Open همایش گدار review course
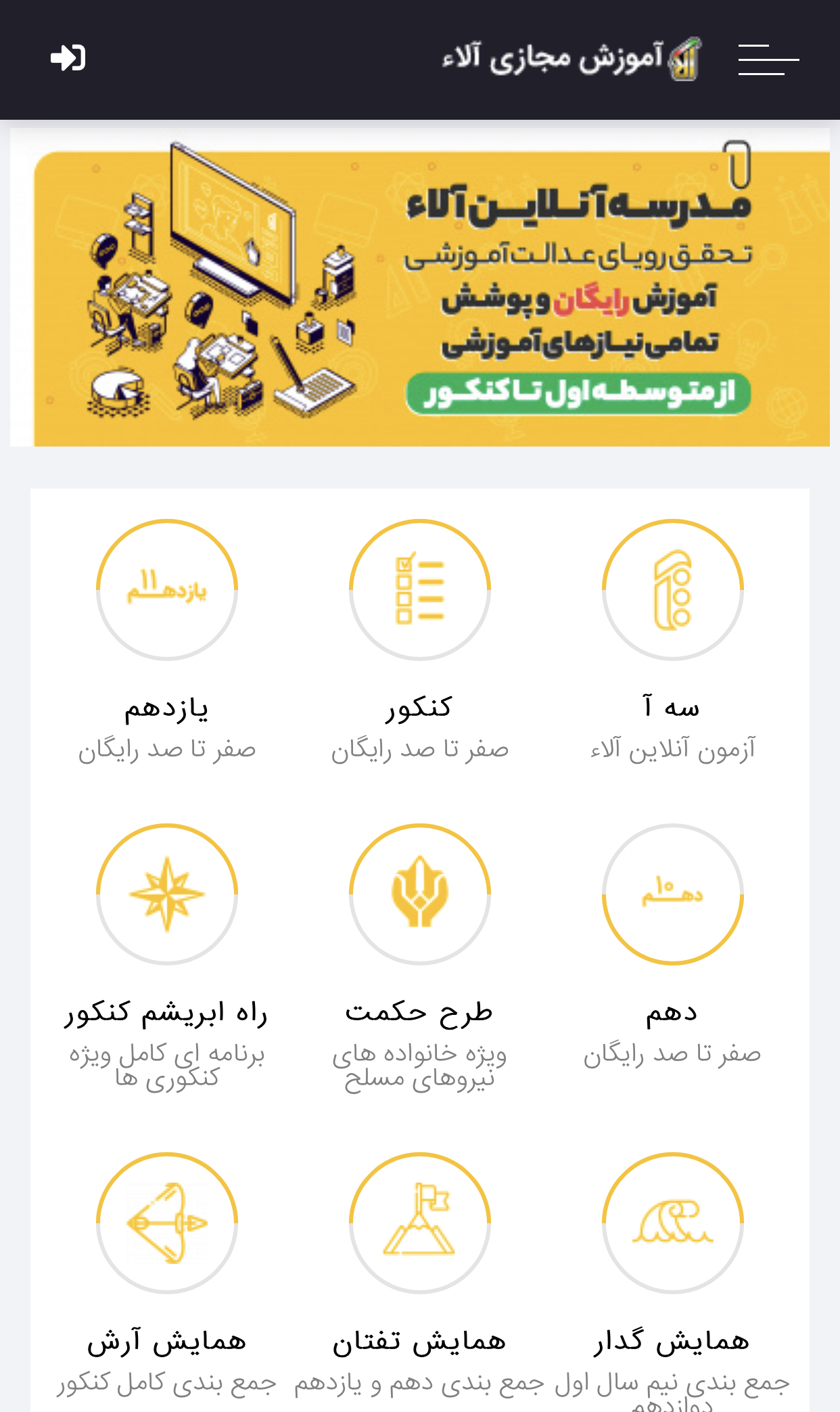The image size is (840, 1412). [x=672, y=1223]
